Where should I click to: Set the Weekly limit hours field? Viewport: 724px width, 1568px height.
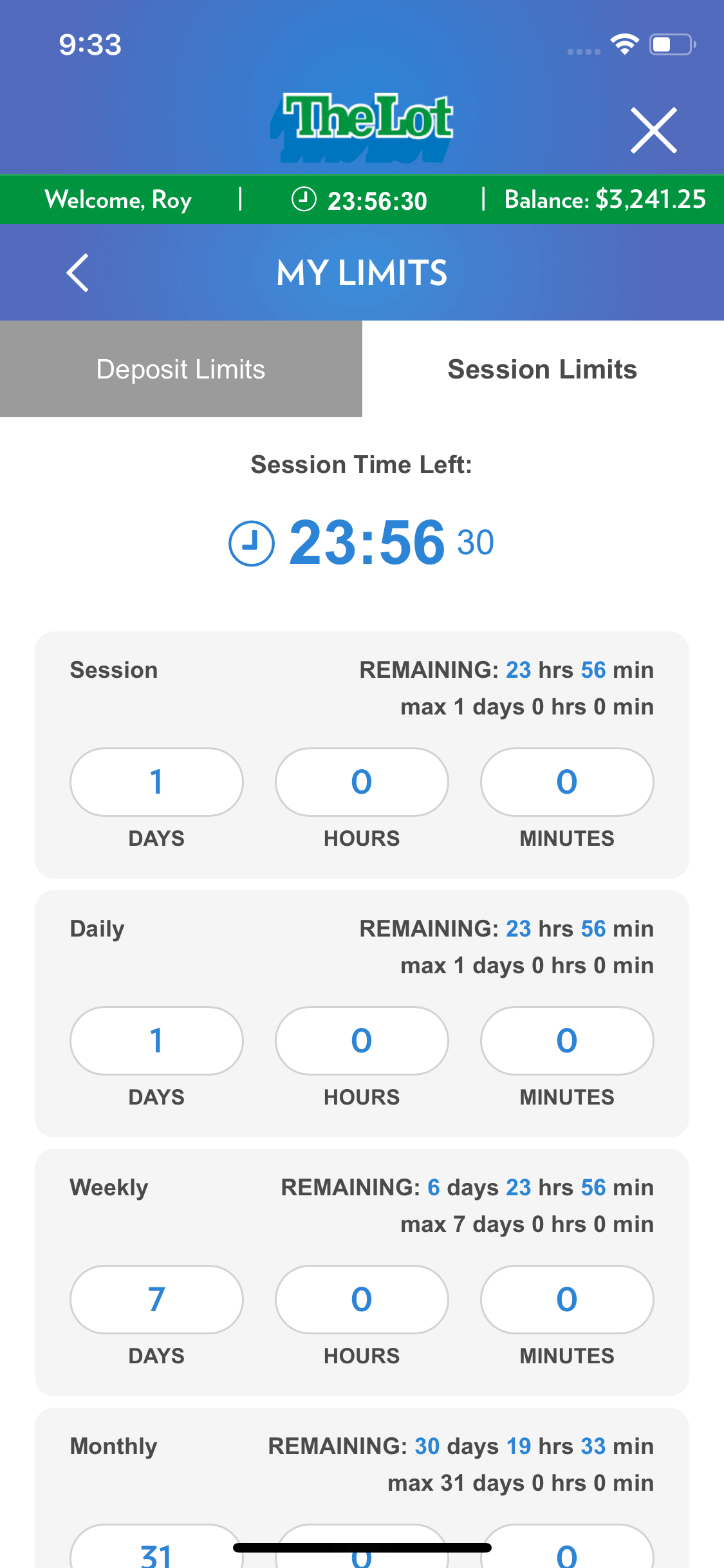(x=362, y=1300)
